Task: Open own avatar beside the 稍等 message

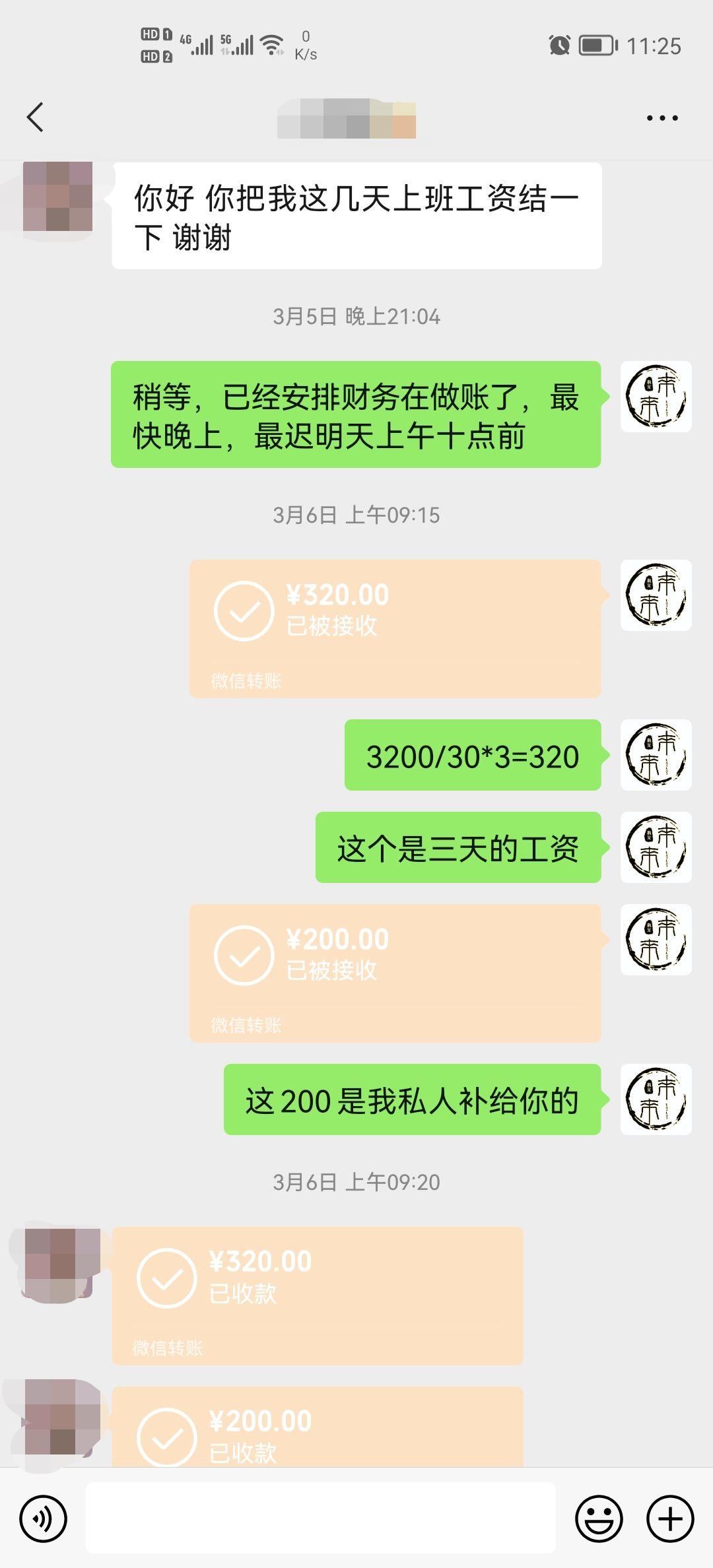Action: (x=656, y=397)
